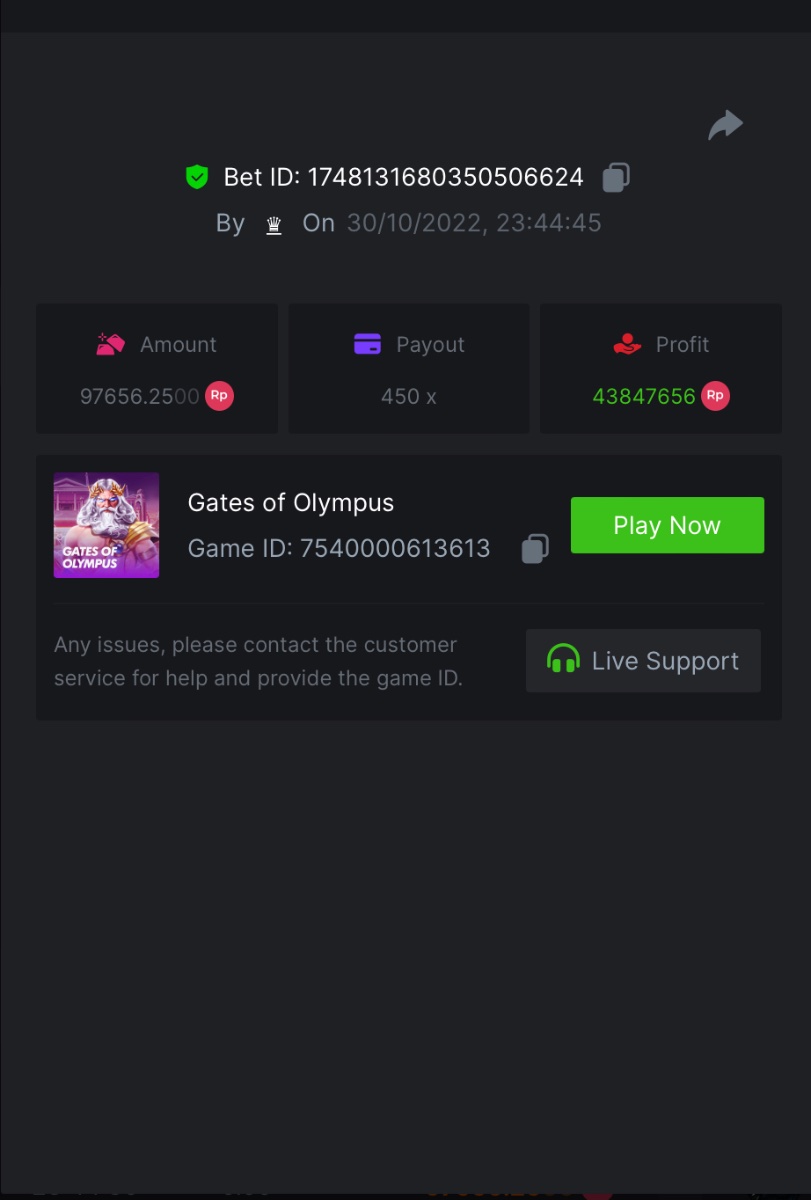Open the Gates of Olympus game thumbnail
This screenshot has height=1200, width=811.
click(106, 525)
